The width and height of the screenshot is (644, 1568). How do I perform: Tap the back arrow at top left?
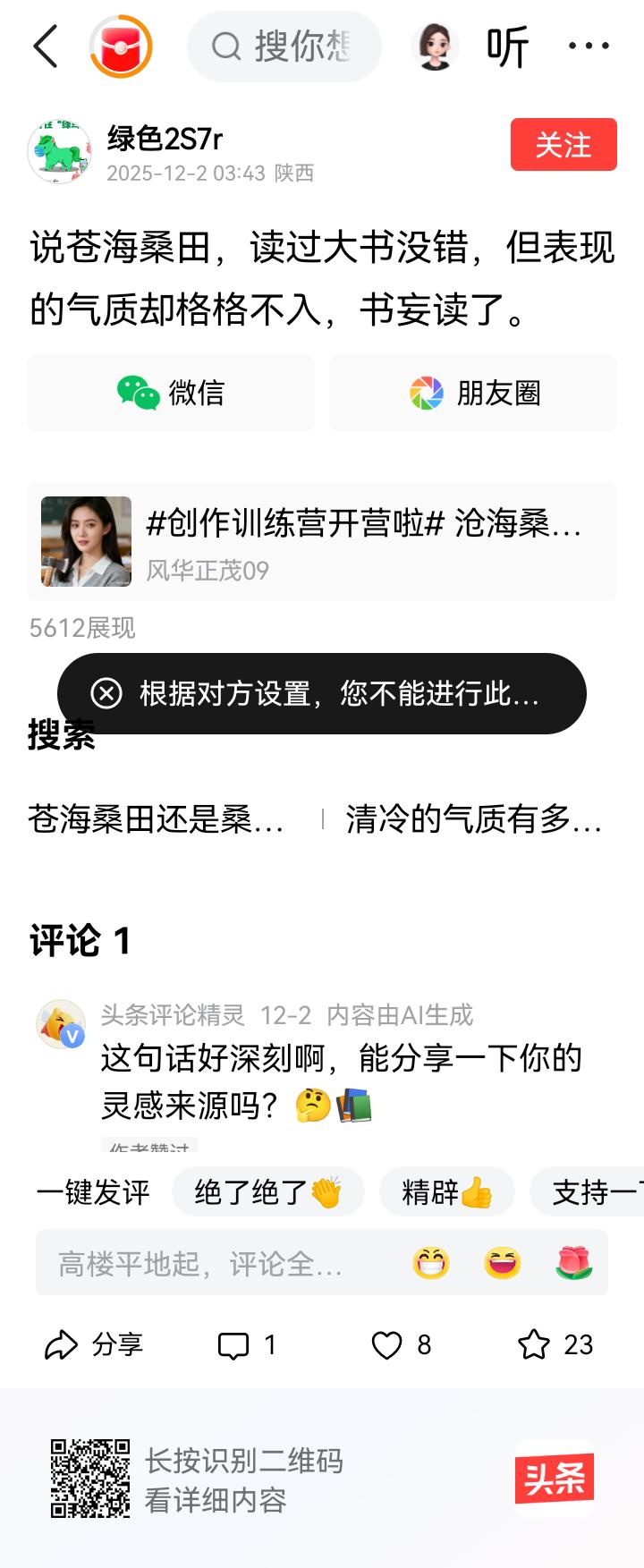[47, 47]
